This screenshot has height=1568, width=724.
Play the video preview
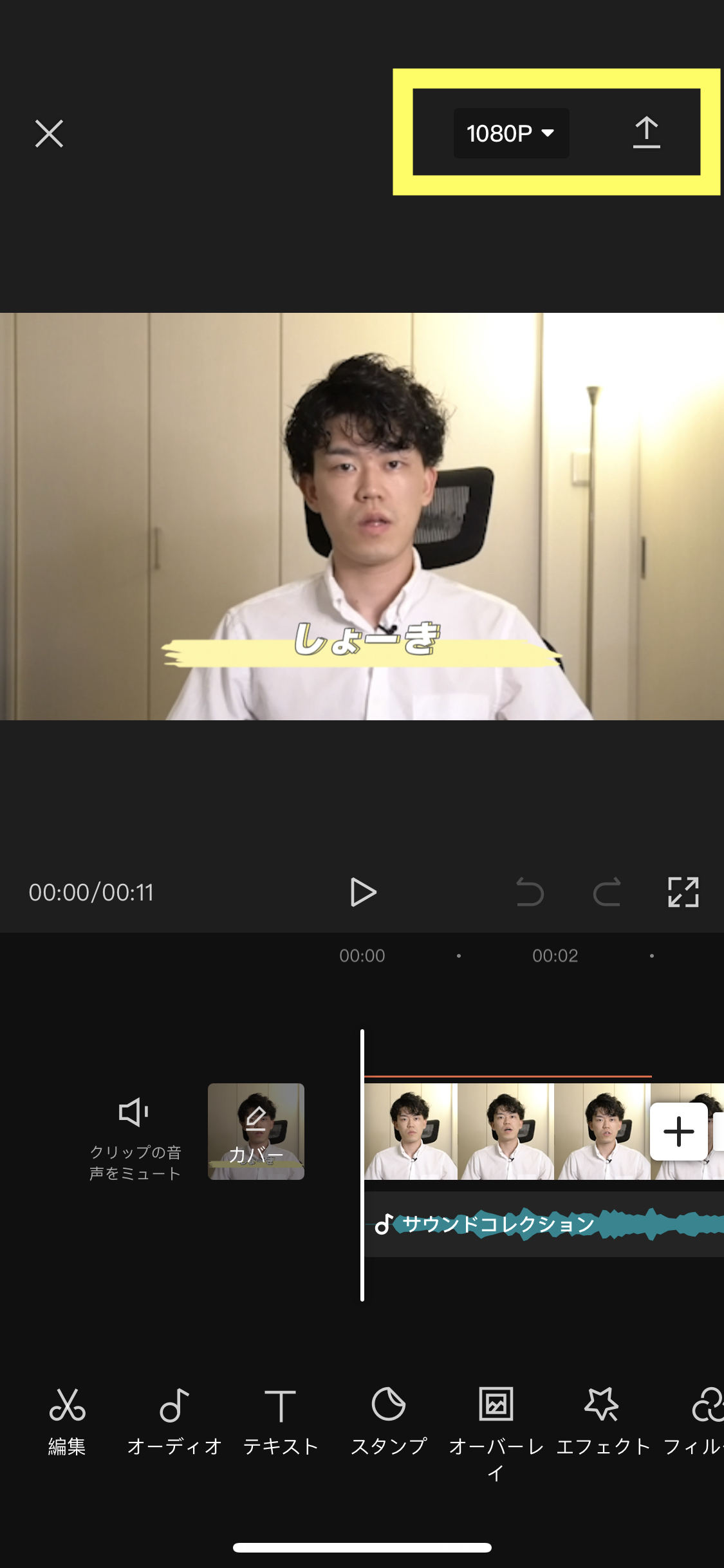tap(363, 892)
